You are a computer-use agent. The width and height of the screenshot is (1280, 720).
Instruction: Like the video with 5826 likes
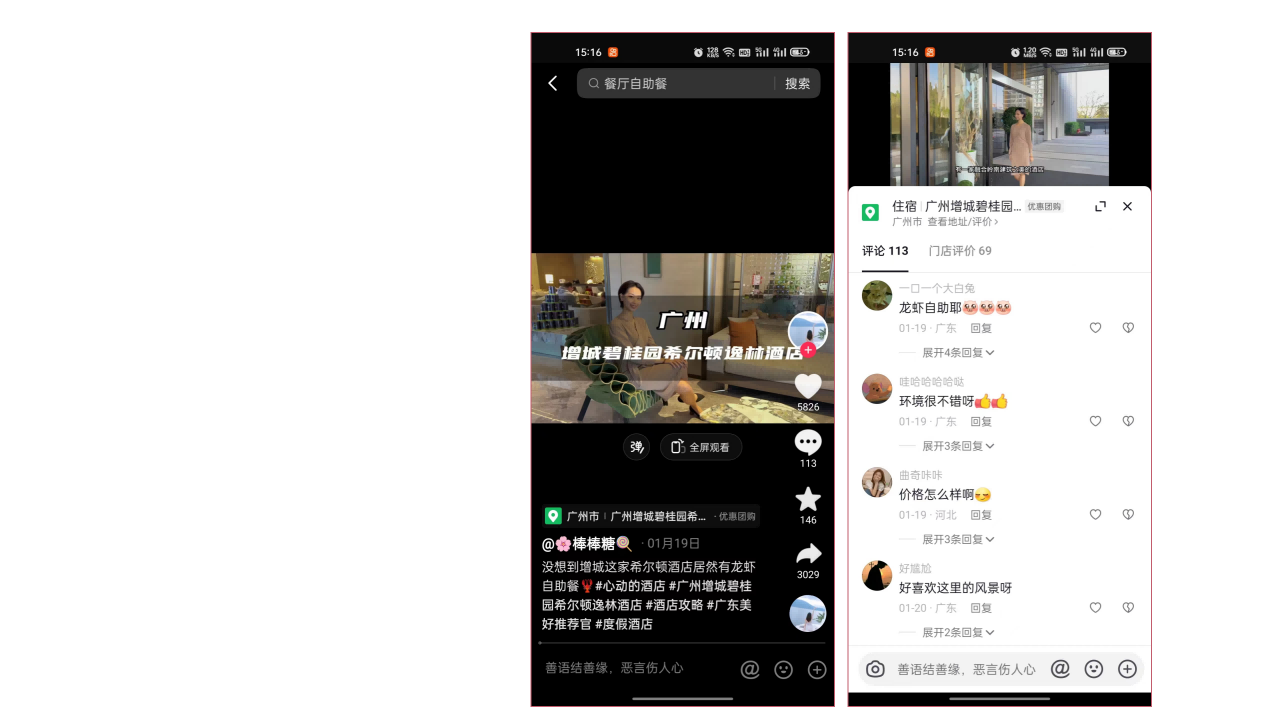pyautogui.click(x=808, y=387)
